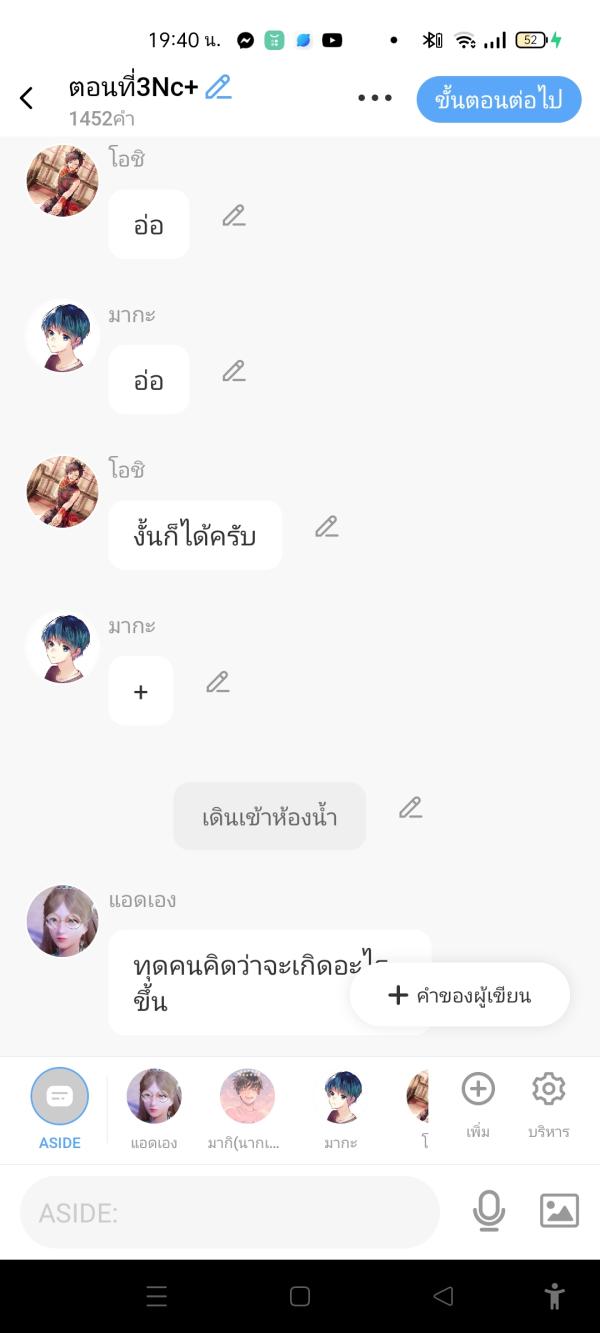Choose the character มากิ(นากเ...
The image size is (600, 1333).
coord(247,1098)
